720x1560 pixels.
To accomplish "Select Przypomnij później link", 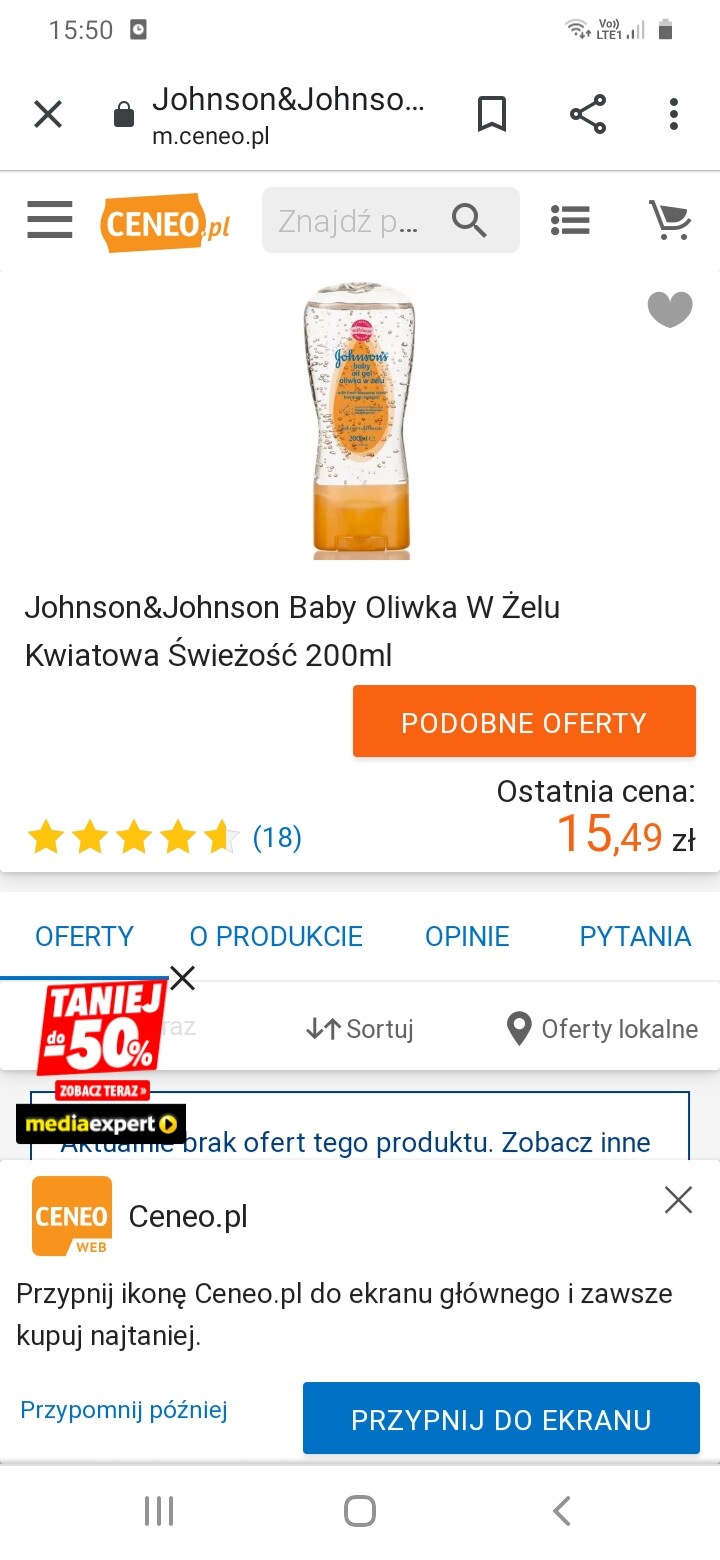I will tap(124, 1410).
